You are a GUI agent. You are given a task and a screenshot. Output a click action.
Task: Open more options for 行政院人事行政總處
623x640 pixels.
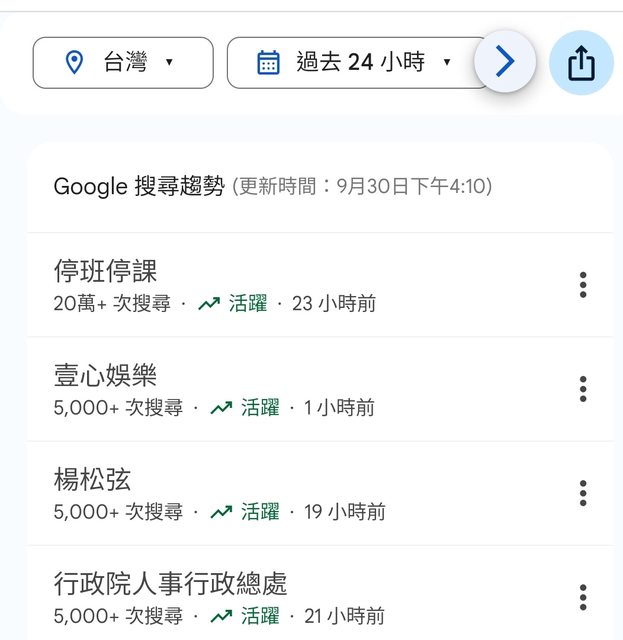[x=583, y=597]
